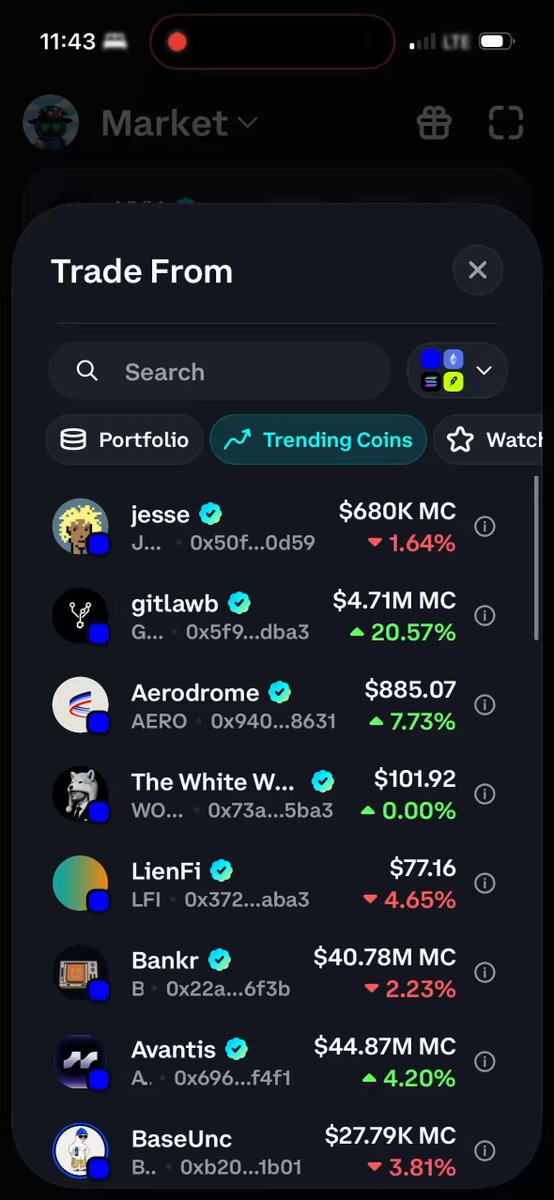
Task: Choose the Bankr coin
Action: click(x=254, y=972)
